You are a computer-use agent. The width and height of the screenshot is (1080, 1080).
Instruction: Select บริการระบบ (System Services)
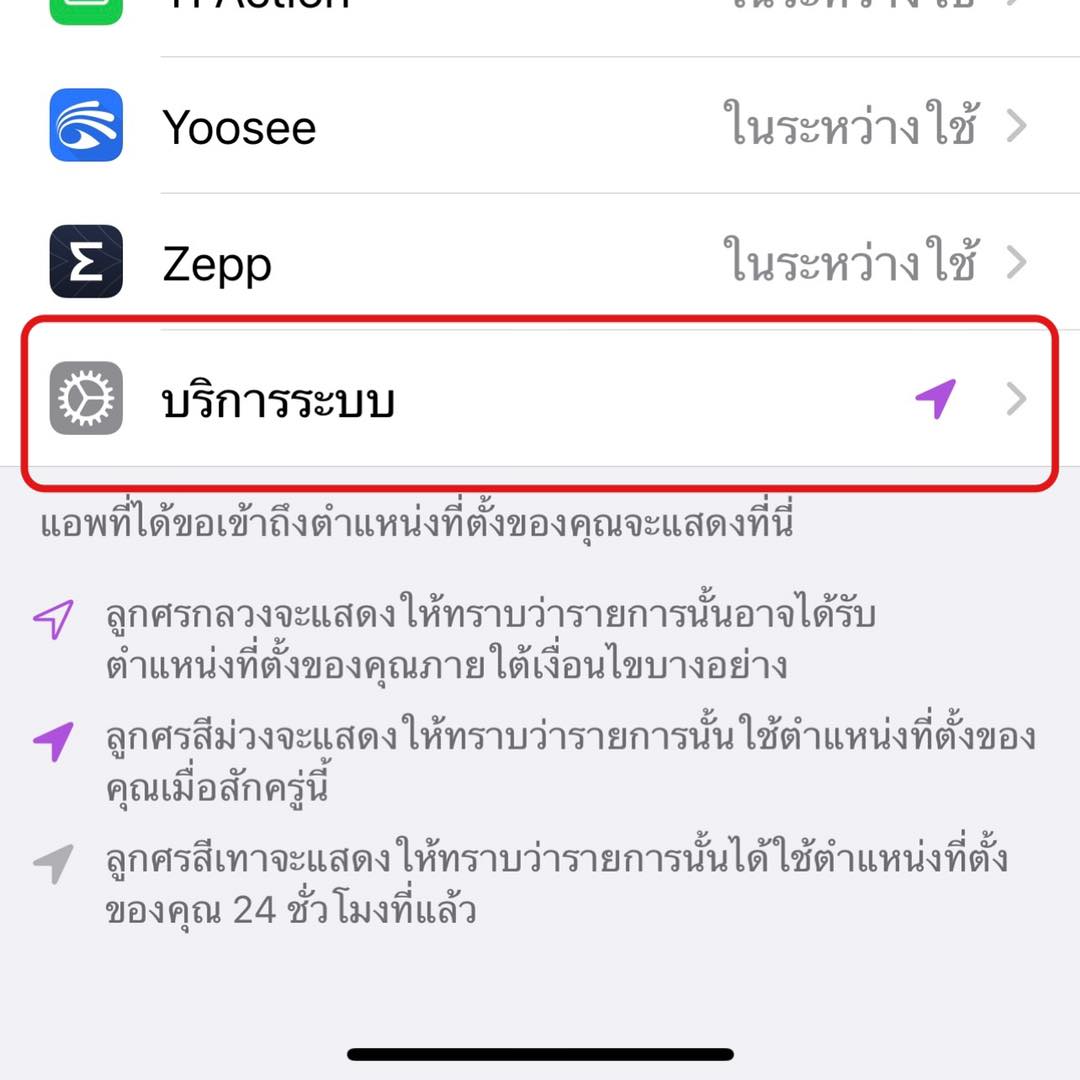[x=540, y=400]
